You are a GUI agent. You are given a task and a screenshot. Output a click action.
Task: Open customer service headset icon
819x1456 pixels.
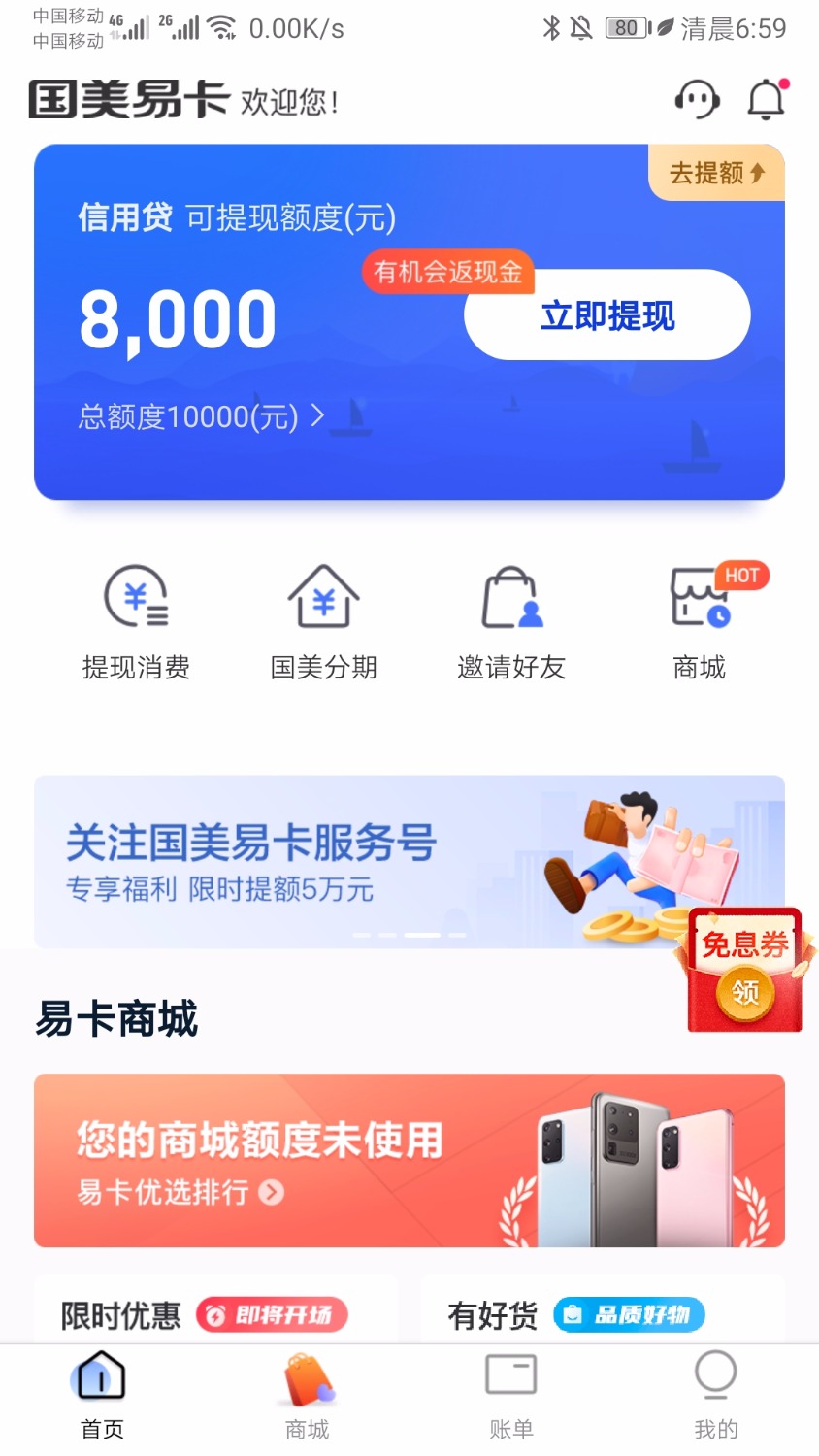(696, 99)
